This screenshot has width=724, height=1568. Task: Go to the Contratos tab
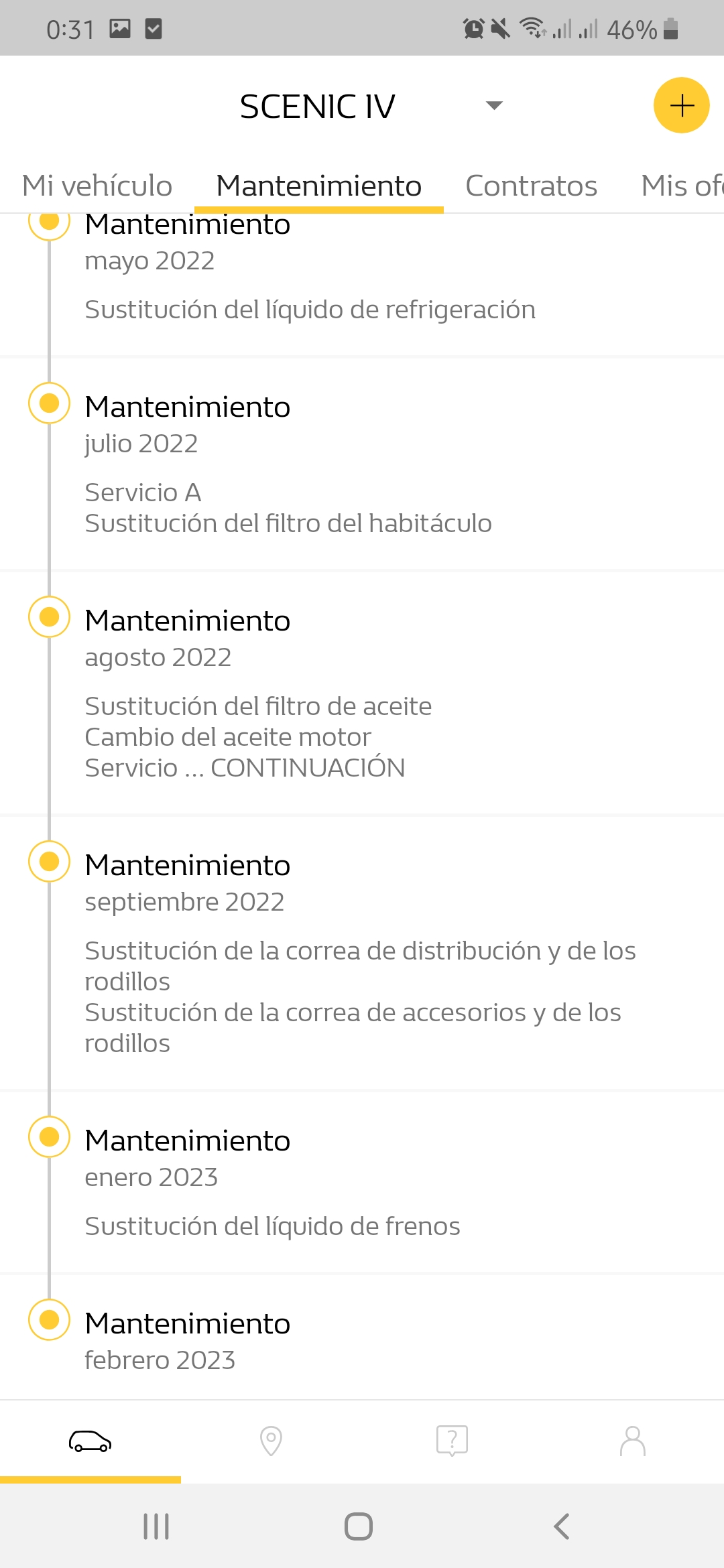531,186
